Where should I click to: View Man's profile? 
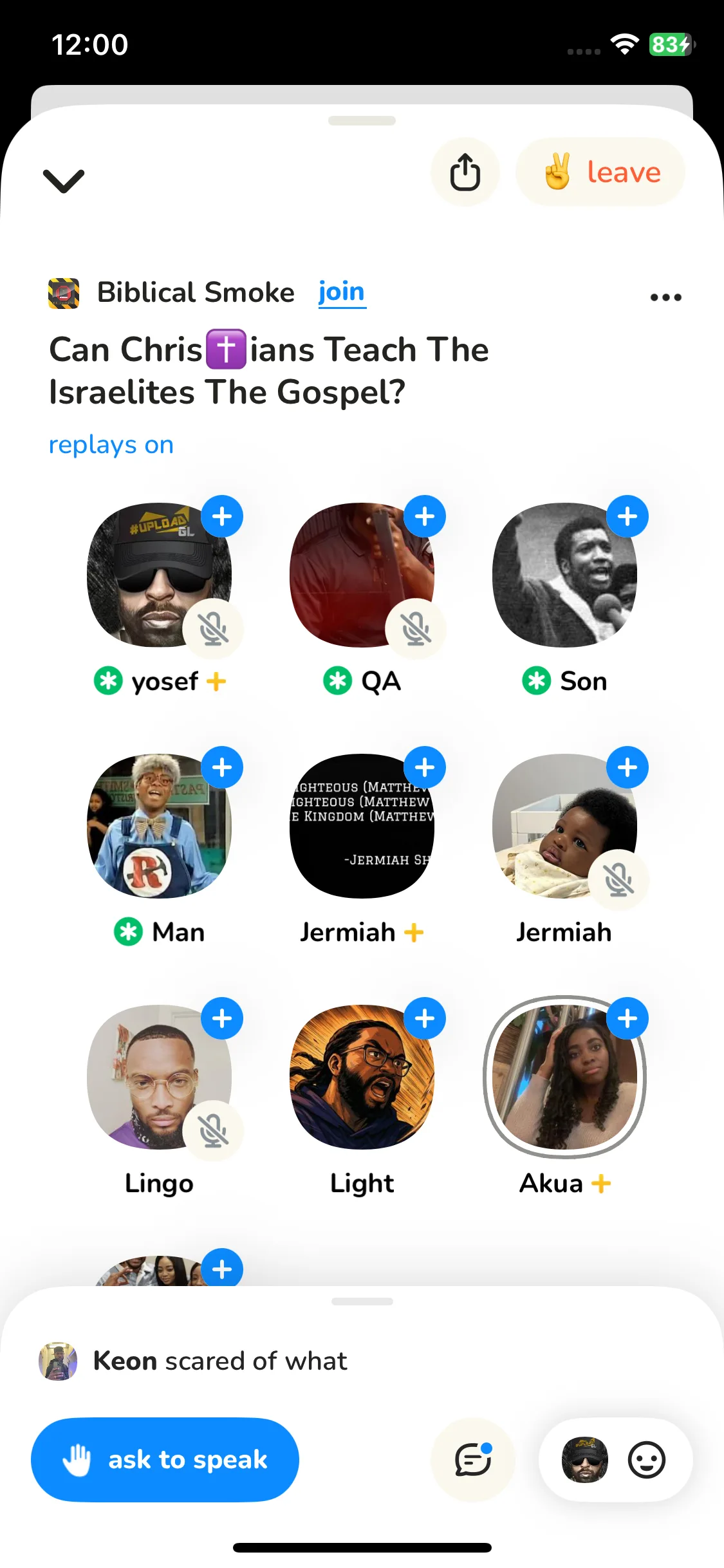[159, 826]
